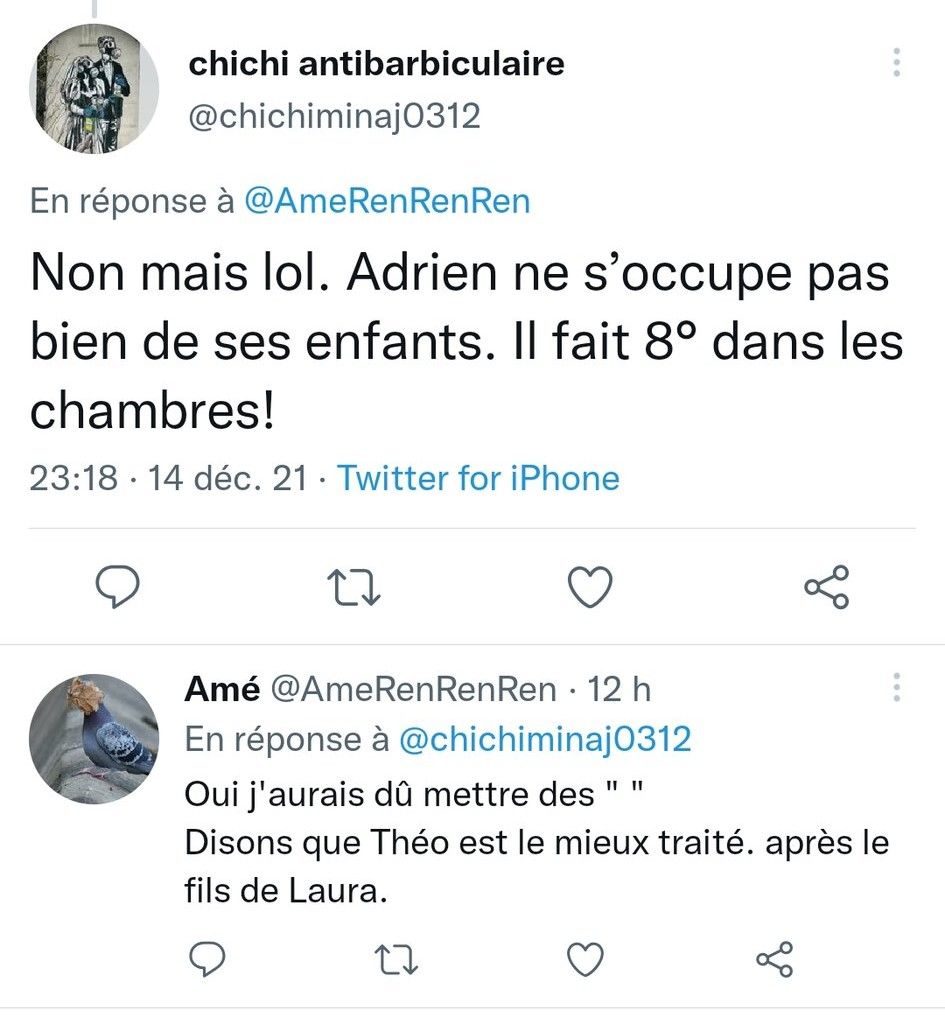Open overflow menu on chichi antibarbiculaire's tweet
The height and width of the screenshot is (1035, 945).
pos(896,63)
